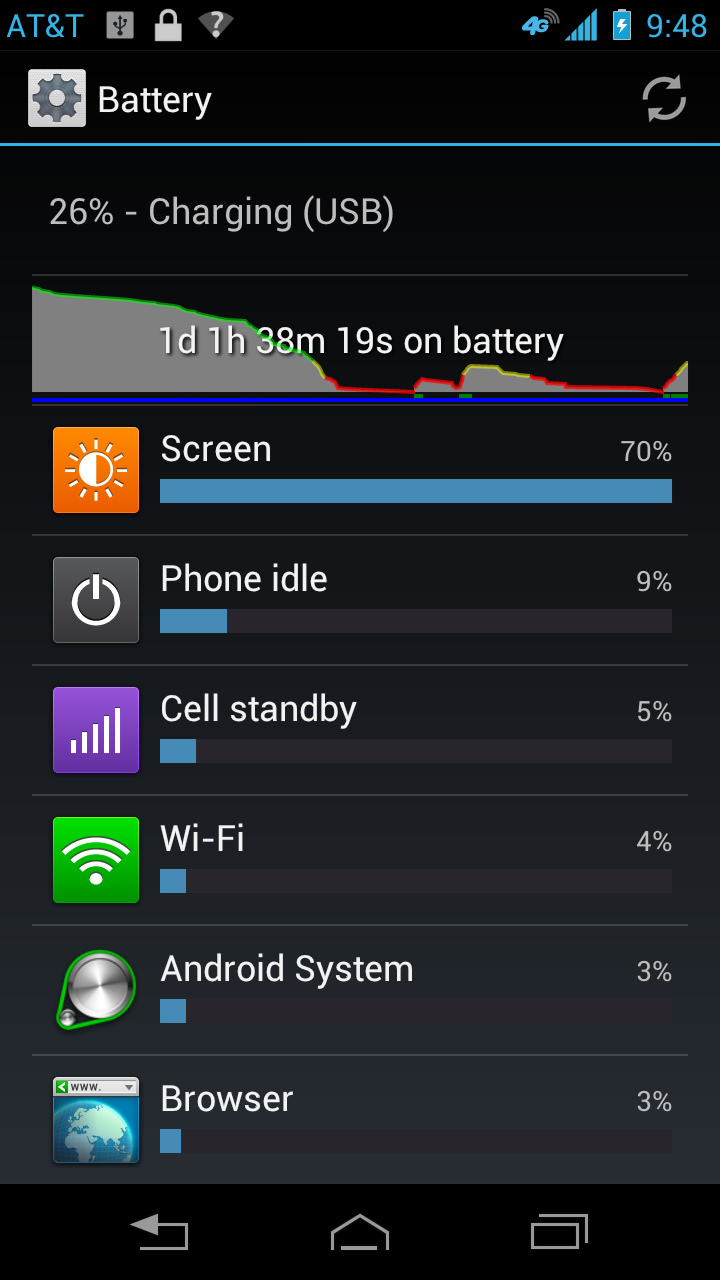Show Wi-Fi battery usage details
720x1280 pixels.
click(360, 860)
